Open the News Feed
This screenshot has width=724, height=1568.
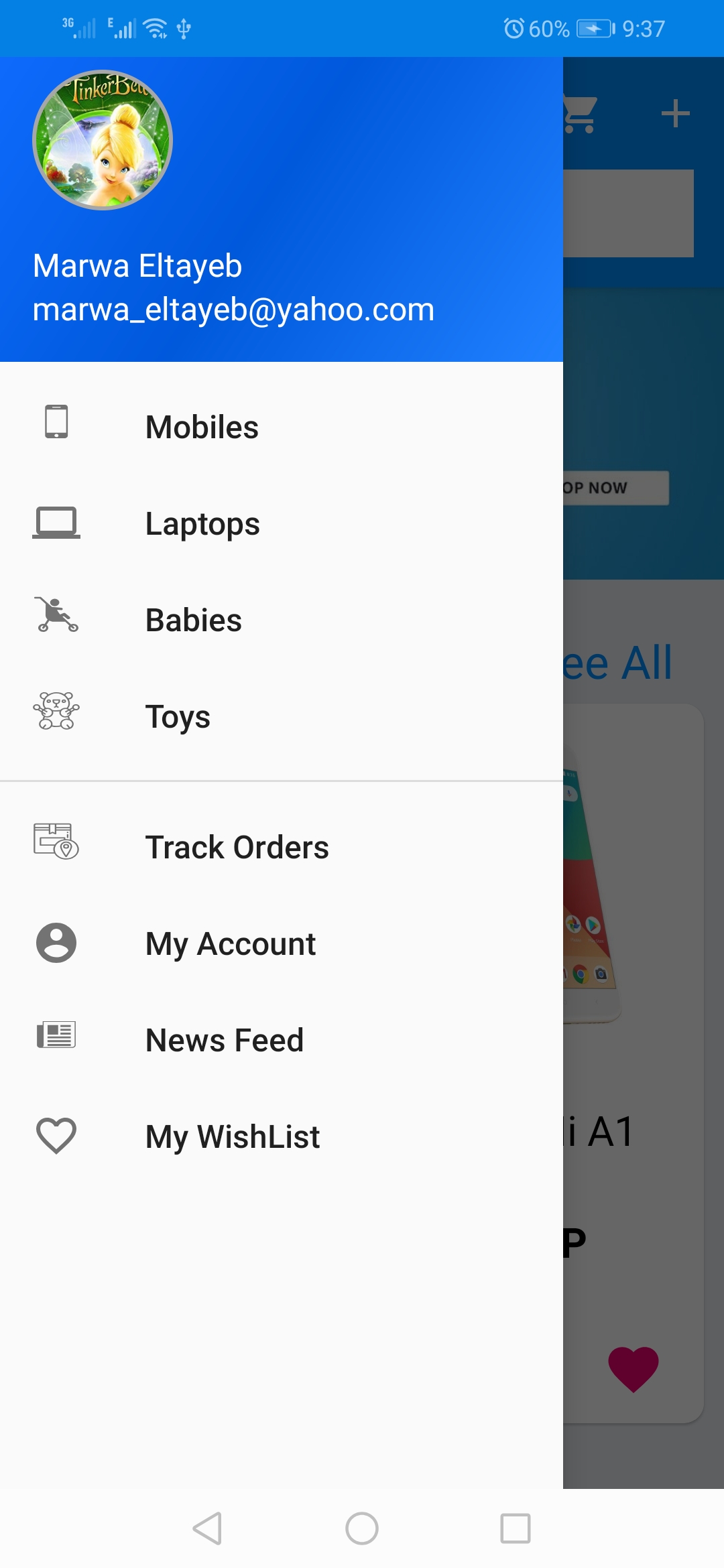point(225,1040)
